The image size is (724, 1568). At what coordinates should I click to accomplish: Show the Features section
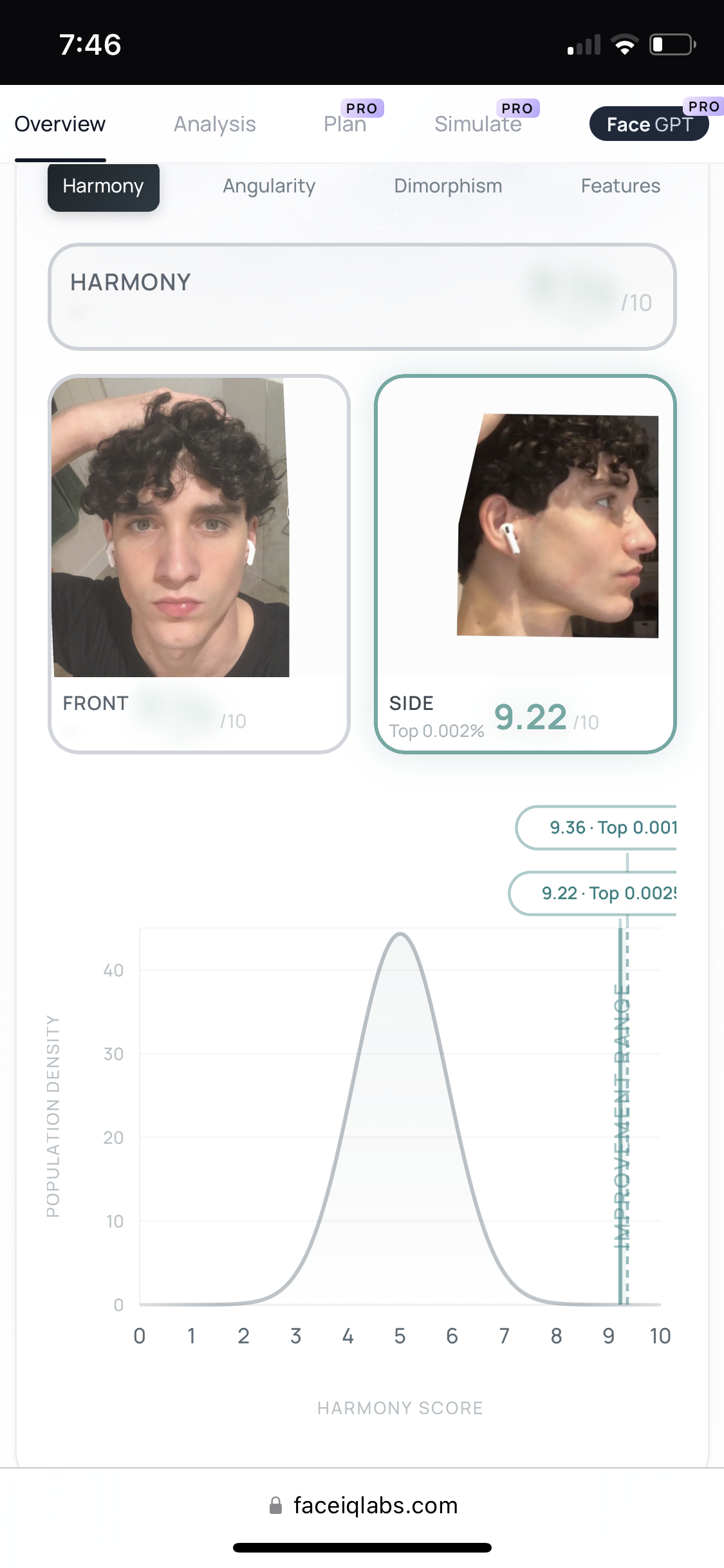coord(620,186)
